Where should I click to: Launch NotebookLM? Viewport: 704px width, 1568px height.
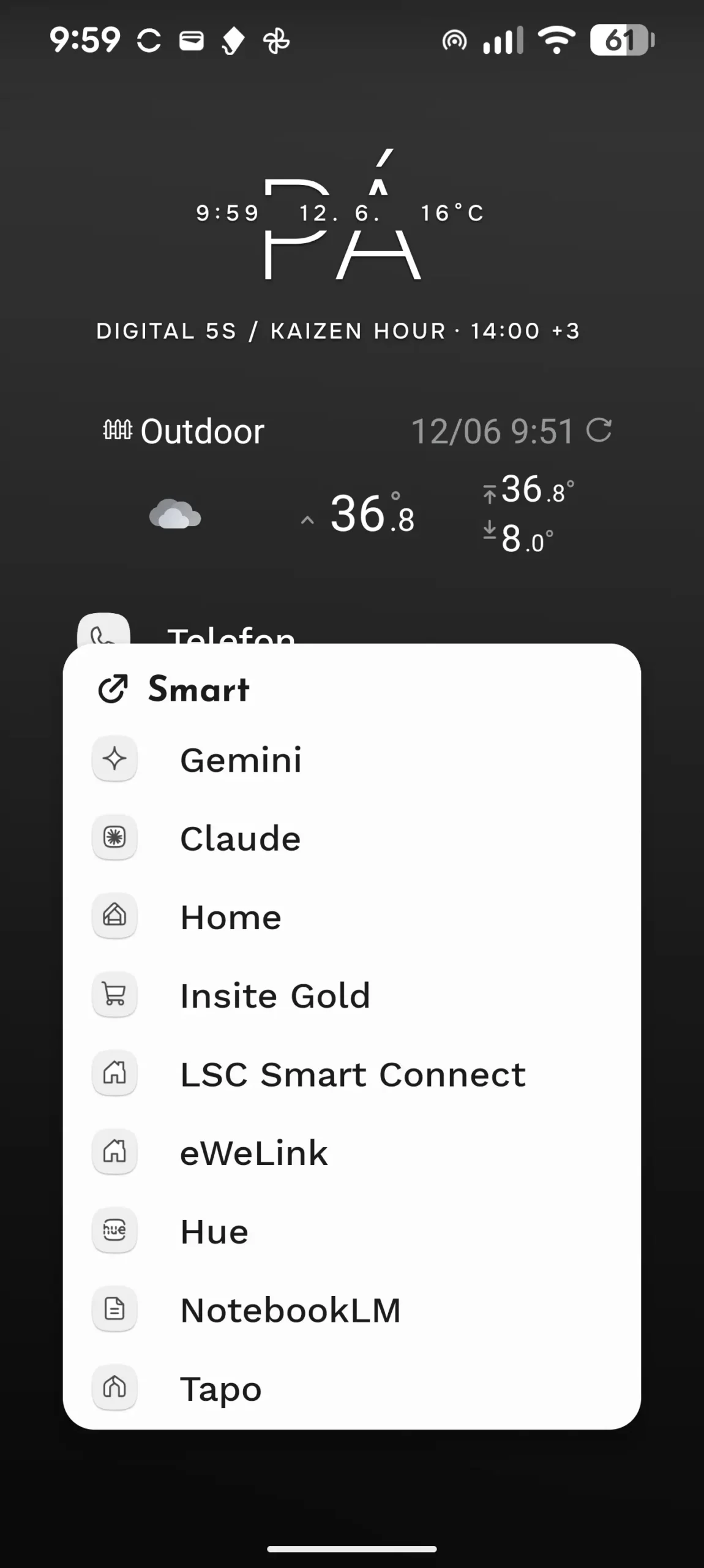click(351, 1310)
